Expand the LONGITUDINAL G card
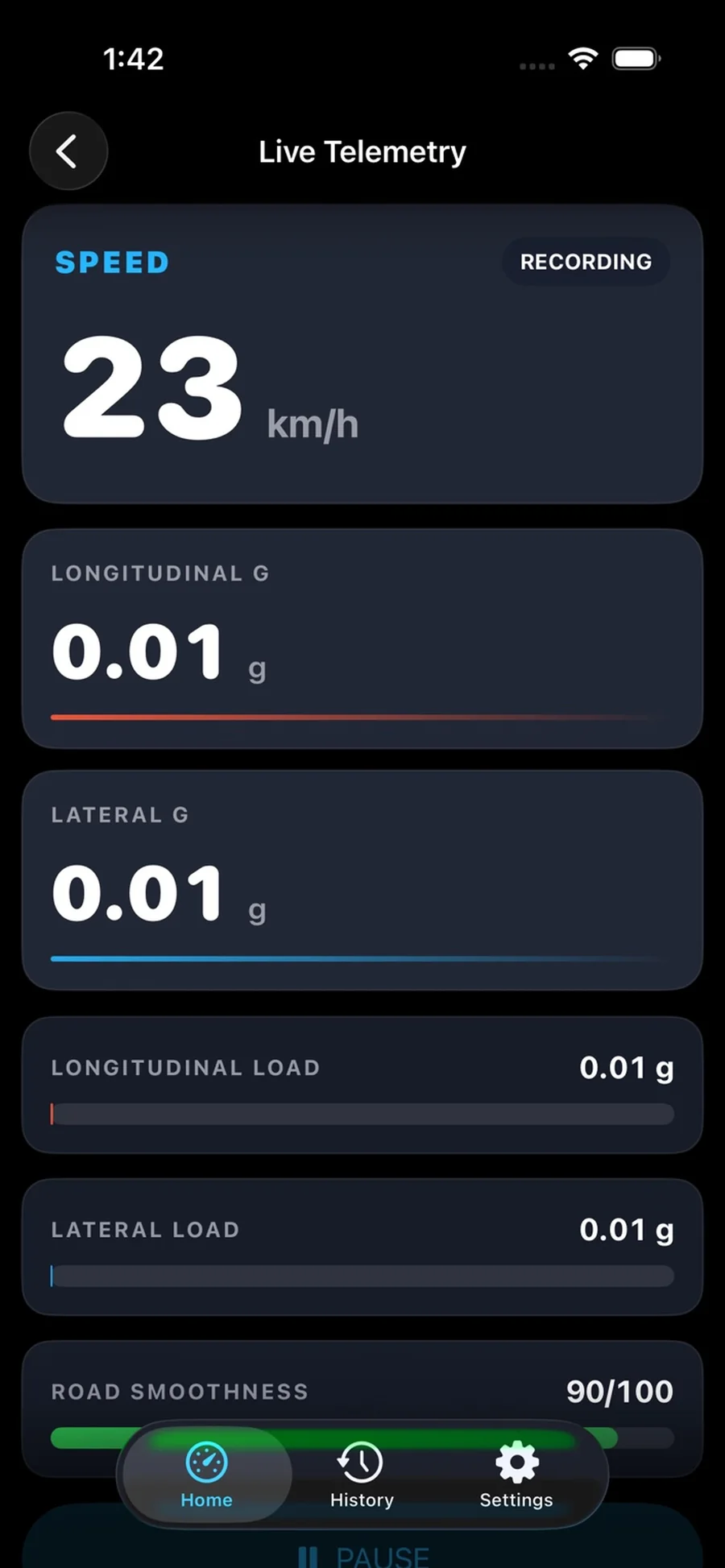Image resolution: width=725 pixels, height=1568 pixels. (362, 640)
